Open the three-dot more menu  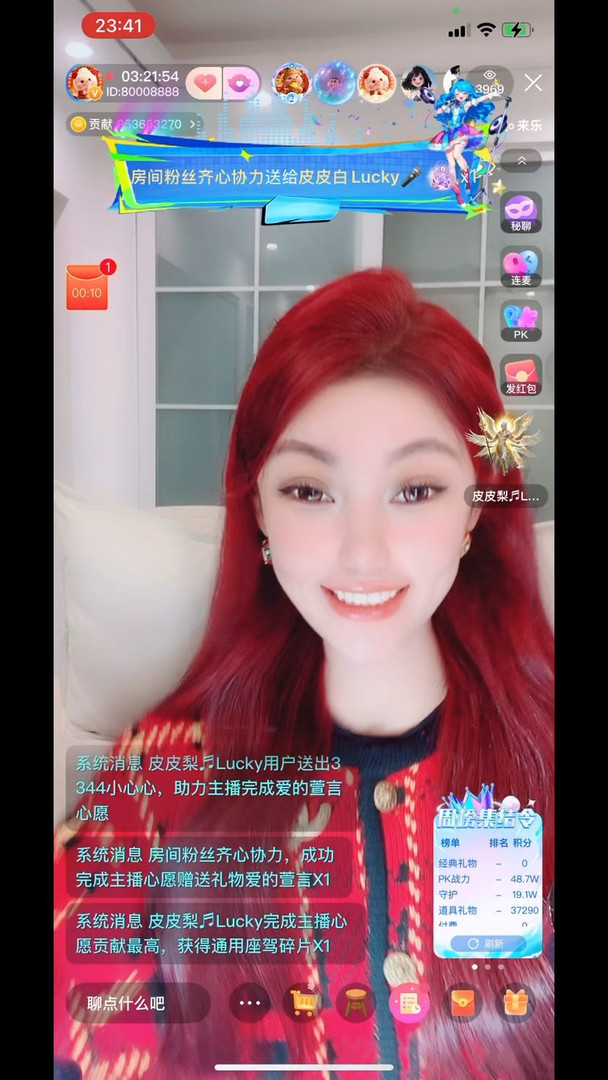pyautogui.click(x=250, y=1003)
